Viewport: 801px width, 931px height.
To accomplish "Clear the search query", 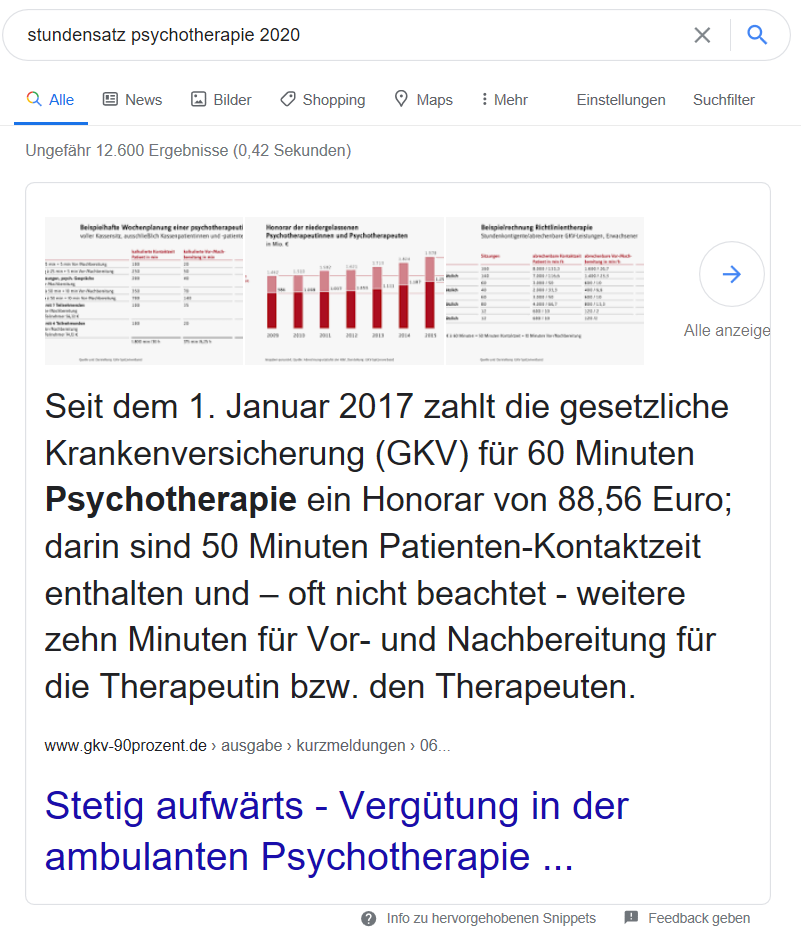I will point(702,35).
